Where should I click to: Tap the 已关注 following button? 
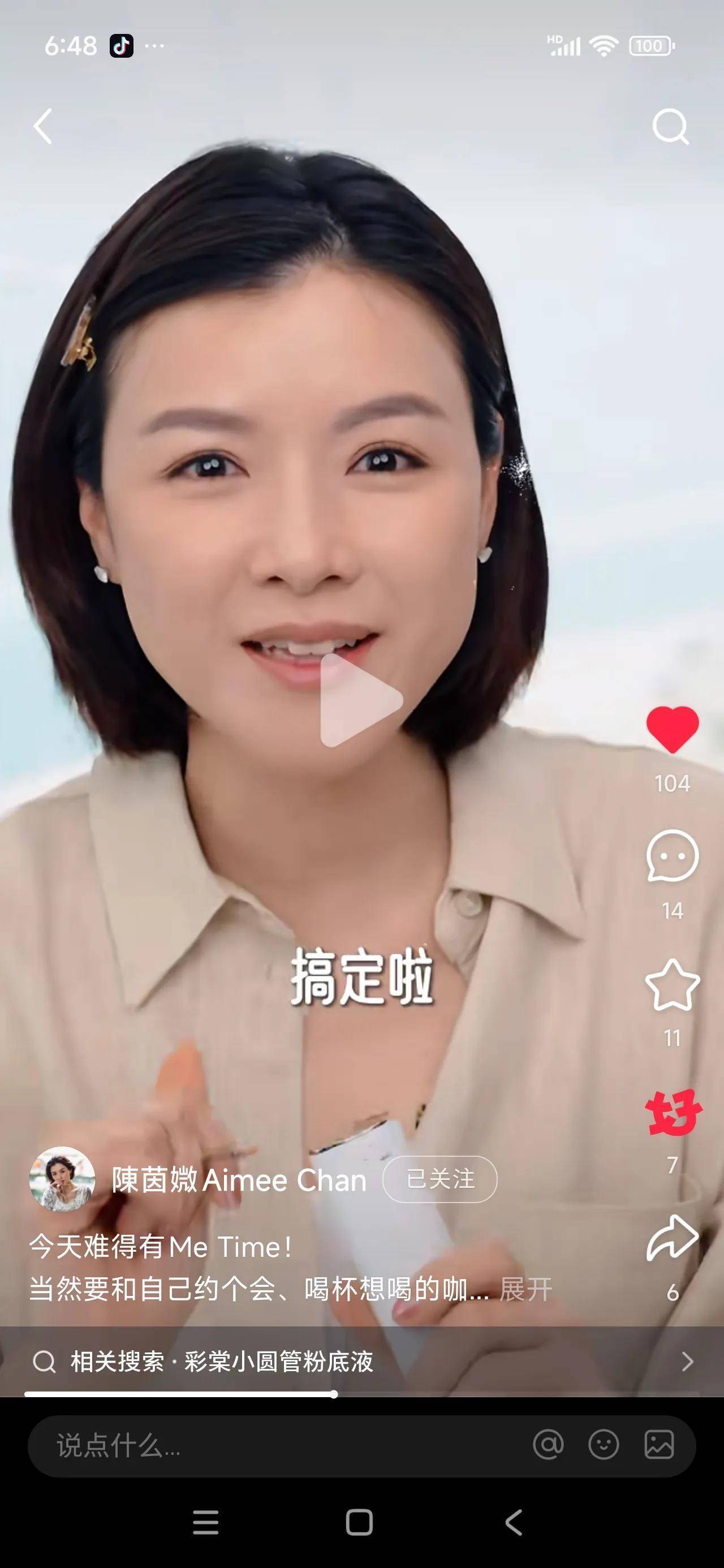(x=439, y=1179)
